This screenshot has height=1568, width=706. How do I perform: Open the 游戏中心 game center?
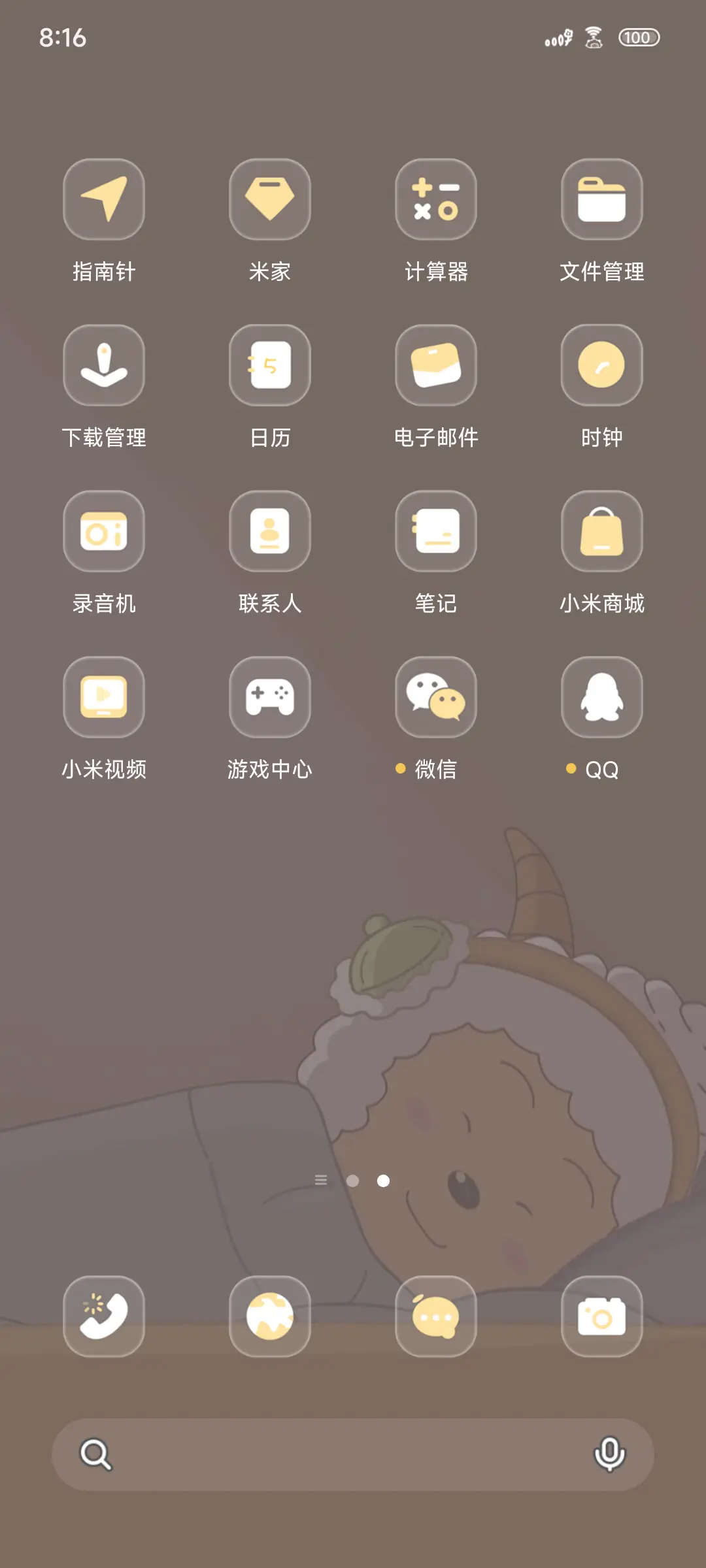[x=270, y=696]
